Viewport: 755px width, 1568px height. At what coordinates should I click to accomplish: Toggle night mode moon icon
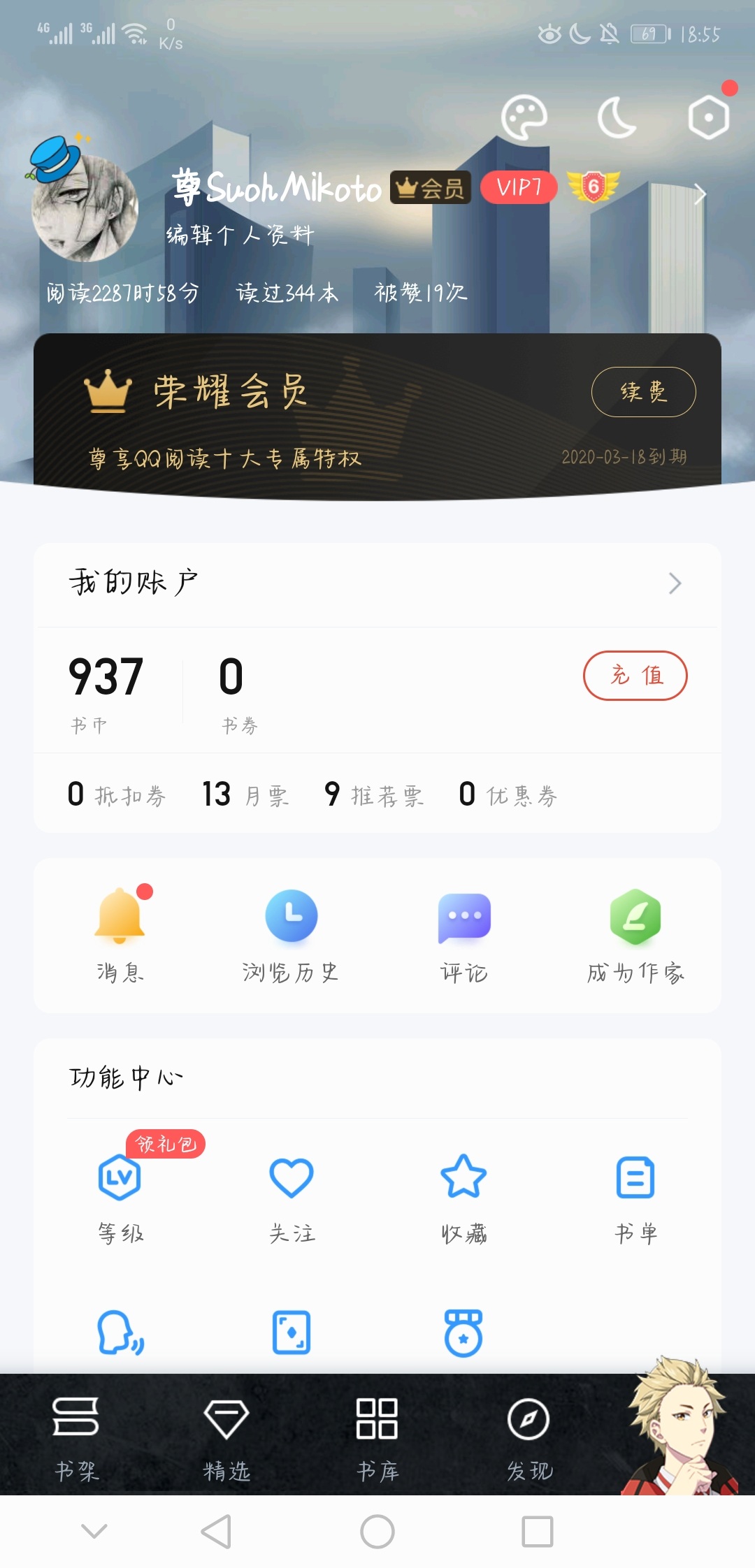617,117
